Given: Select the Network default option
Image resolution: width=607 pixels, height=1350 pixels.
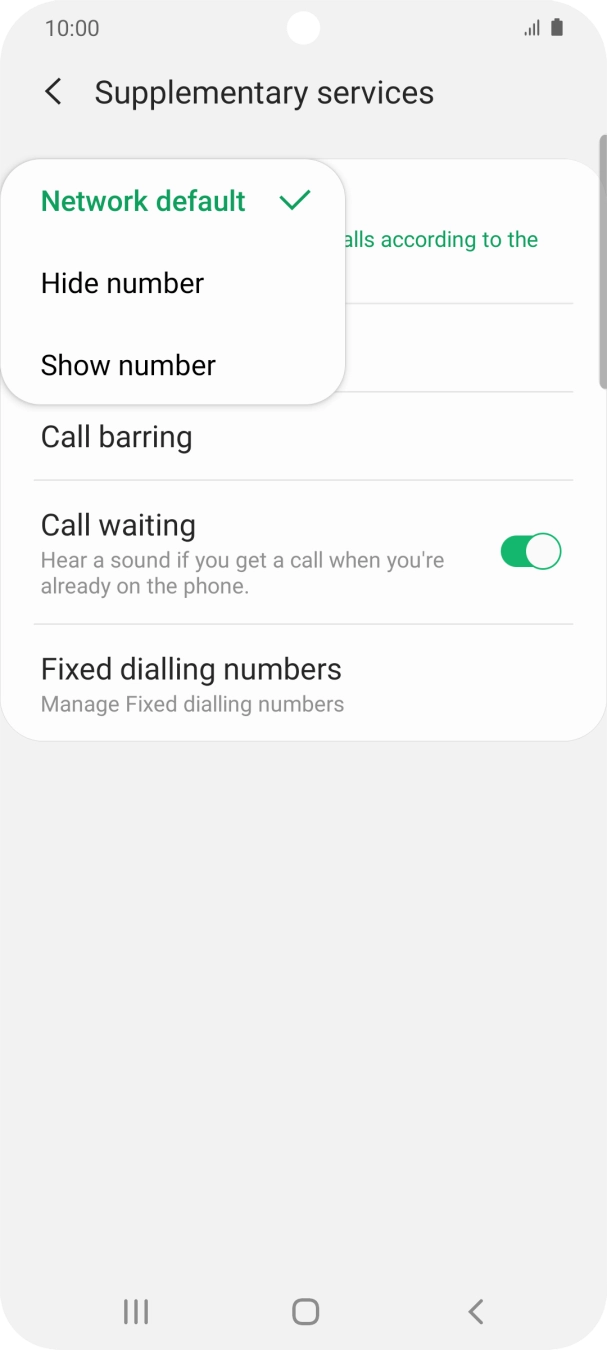Looking at the screenshot, I should 144,201.
